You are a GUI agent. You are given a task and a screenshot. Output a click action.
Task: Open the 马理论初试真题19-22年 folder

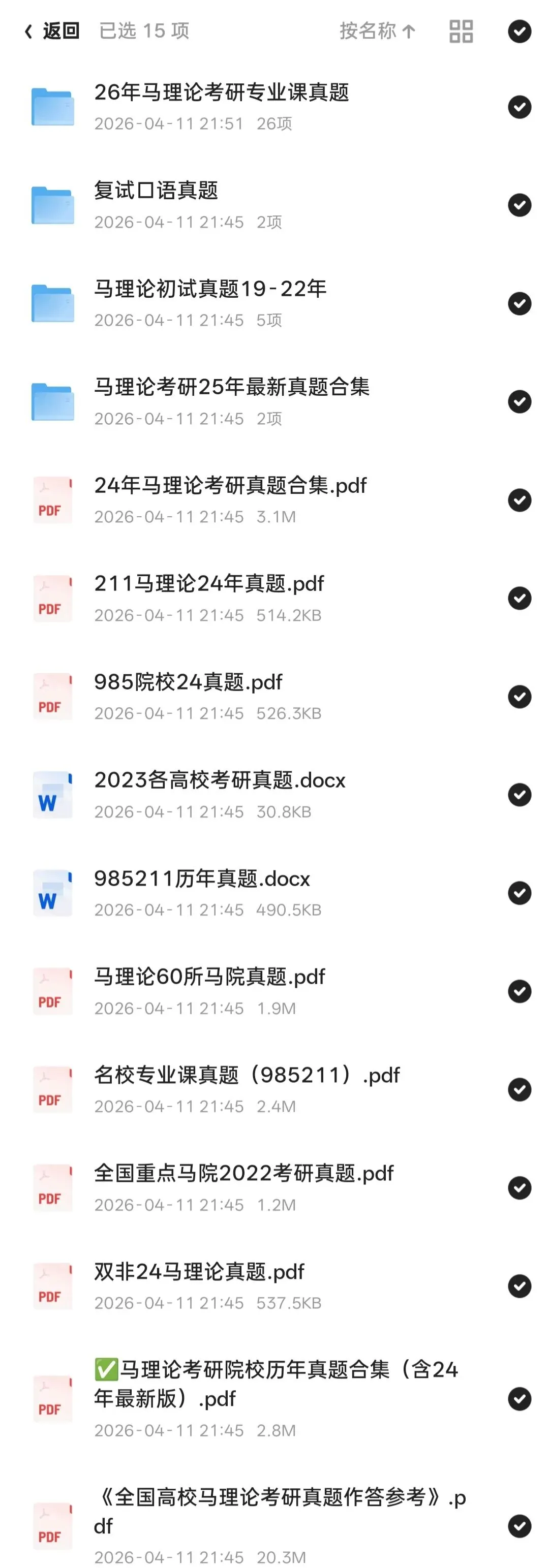click(210, 289)
